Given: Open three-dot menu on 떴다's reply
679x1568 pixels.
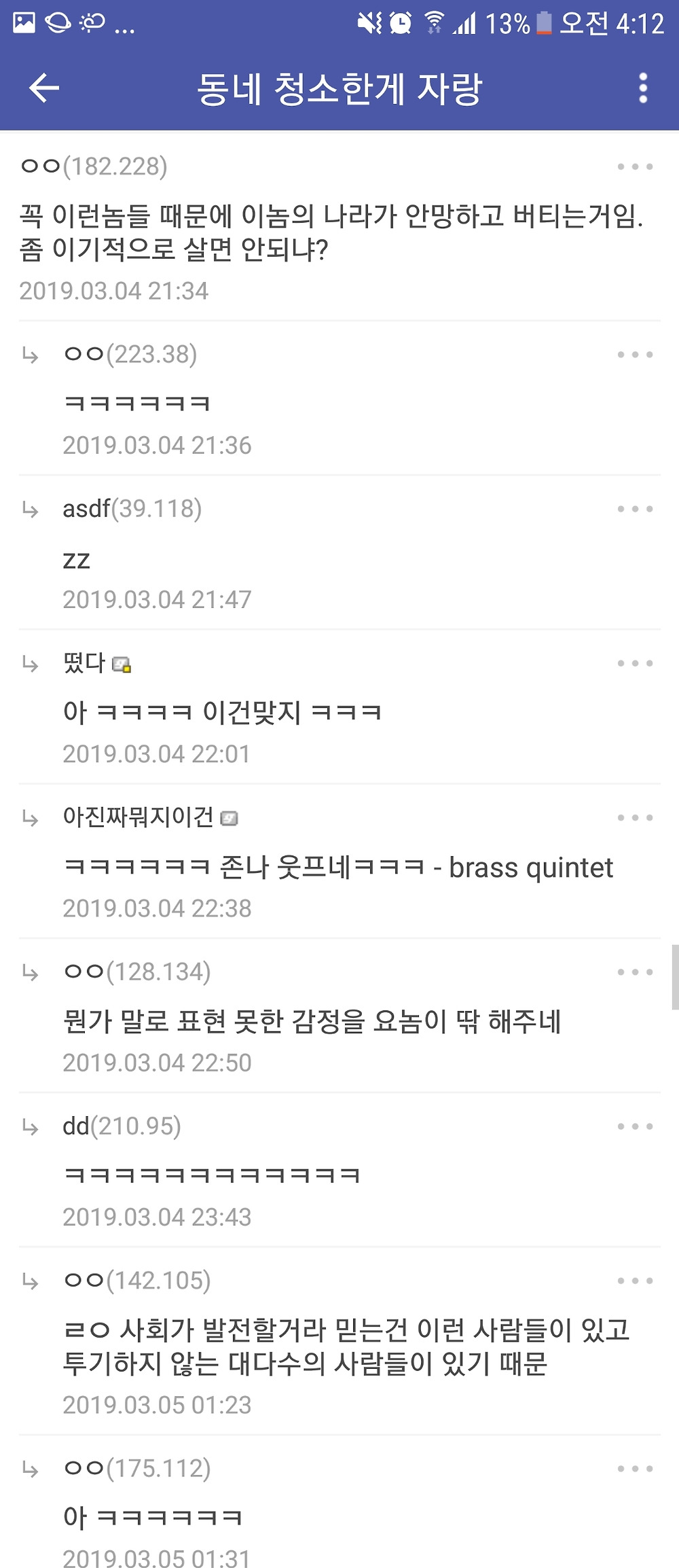Looking at the screenshot, I should point(635,663).
